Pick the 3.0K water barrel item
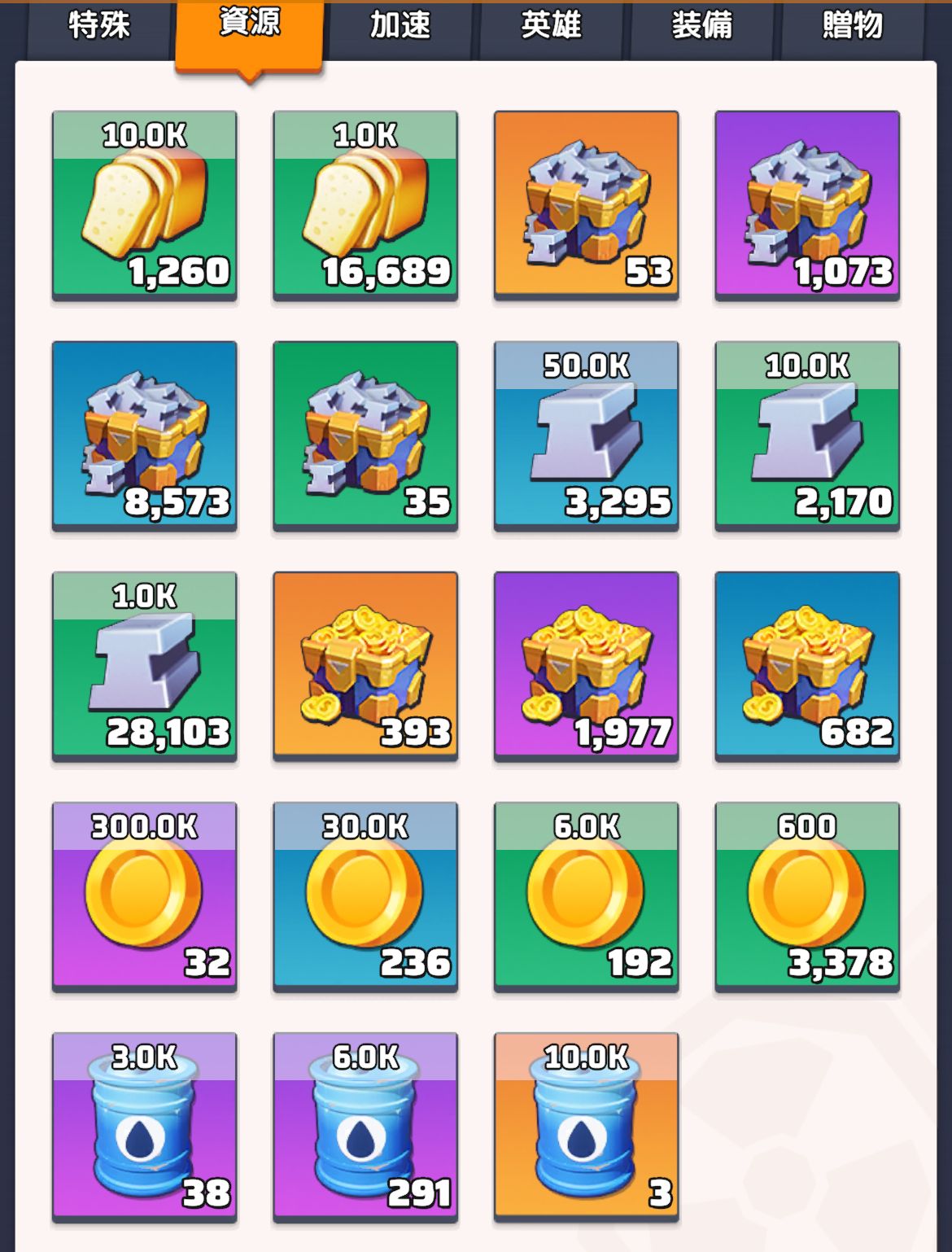Viewport: 952px width, 1252px height. pyautogui.click(x=145, y=1127)
